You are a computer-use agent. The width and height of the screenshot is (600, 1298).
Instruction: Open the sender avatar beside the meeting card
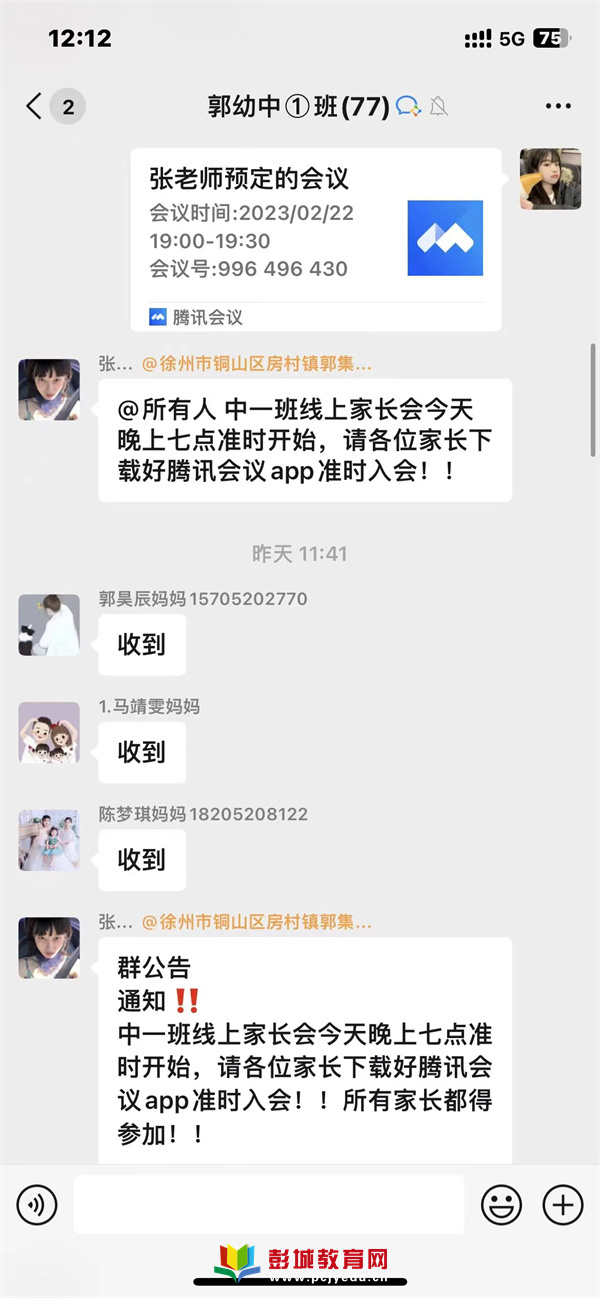[549, 179]
